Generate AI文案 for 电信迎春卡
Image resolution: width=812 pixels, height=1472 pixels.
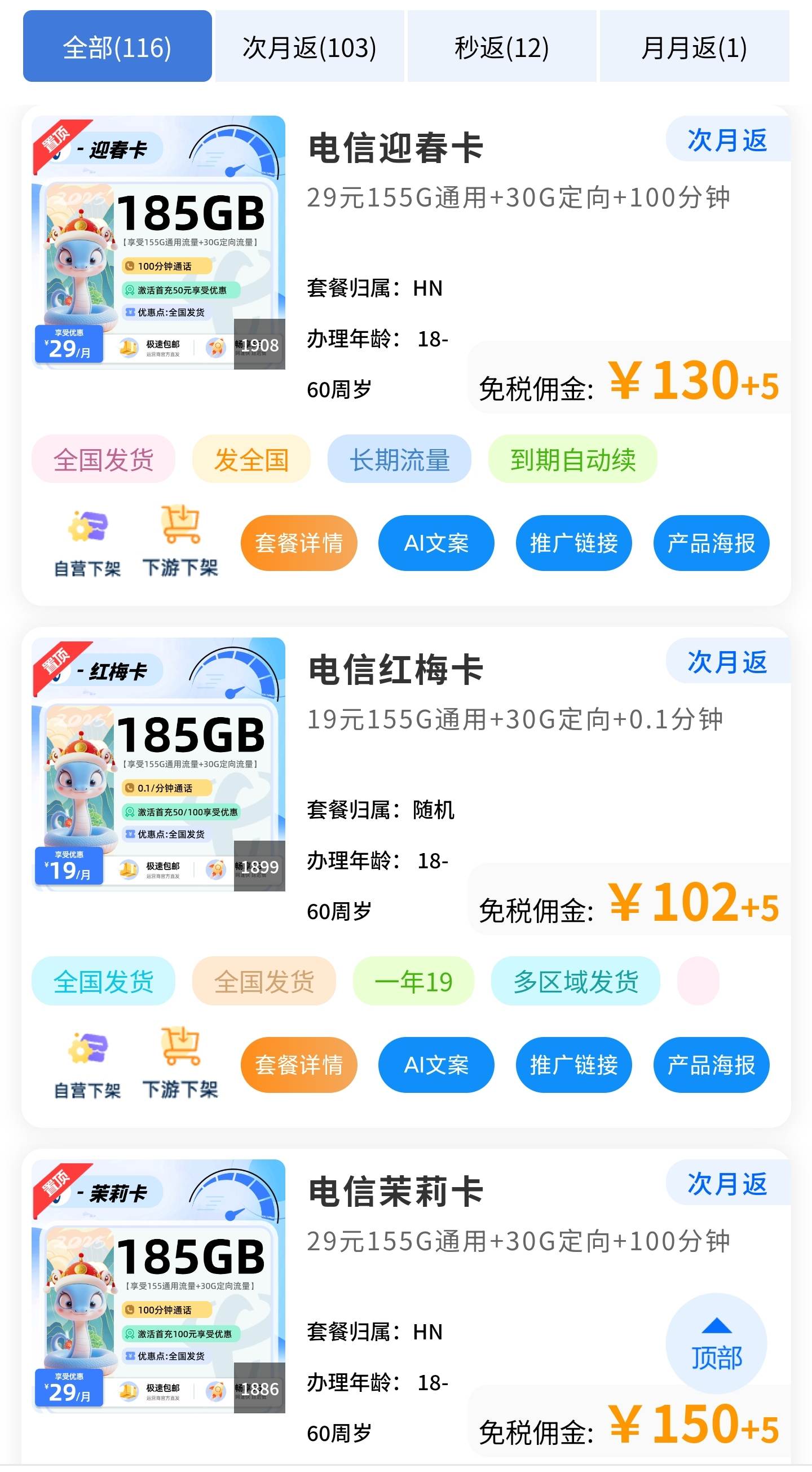pyautogui.click(x=436, y=543)
